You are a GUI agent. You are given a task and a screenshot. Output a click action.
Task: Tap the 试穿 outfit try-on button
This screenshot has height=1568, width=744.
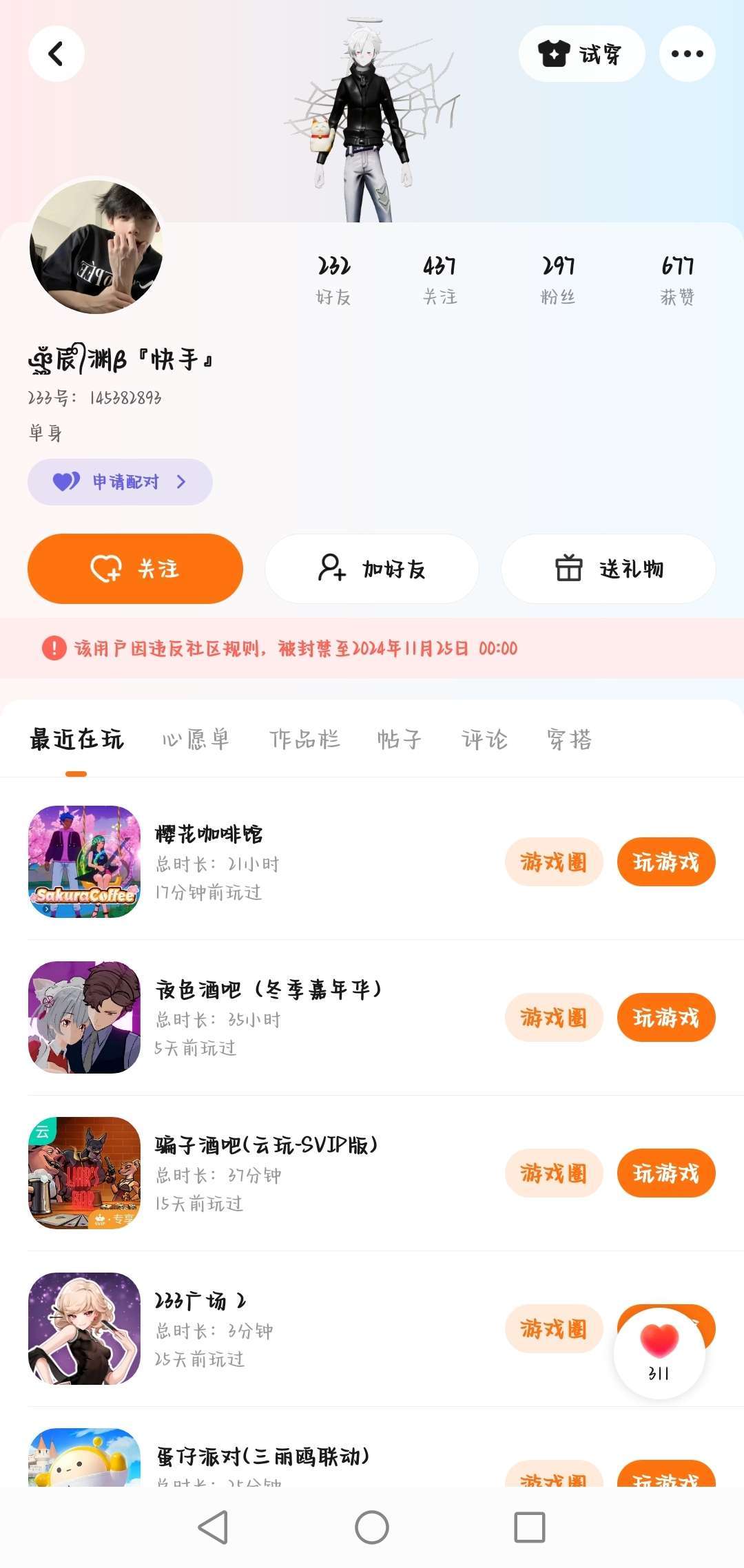[x=581, y=54]
